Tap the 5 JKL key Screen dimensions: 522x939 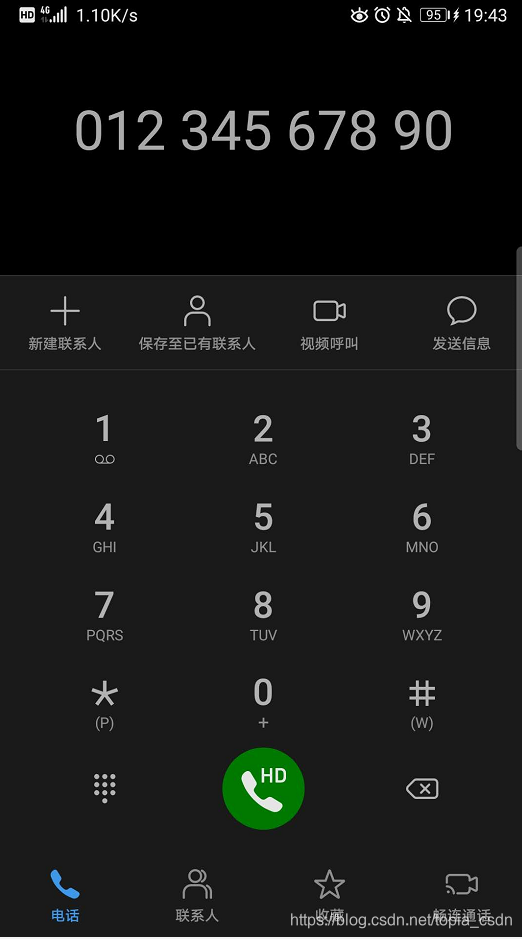[263, 527]
